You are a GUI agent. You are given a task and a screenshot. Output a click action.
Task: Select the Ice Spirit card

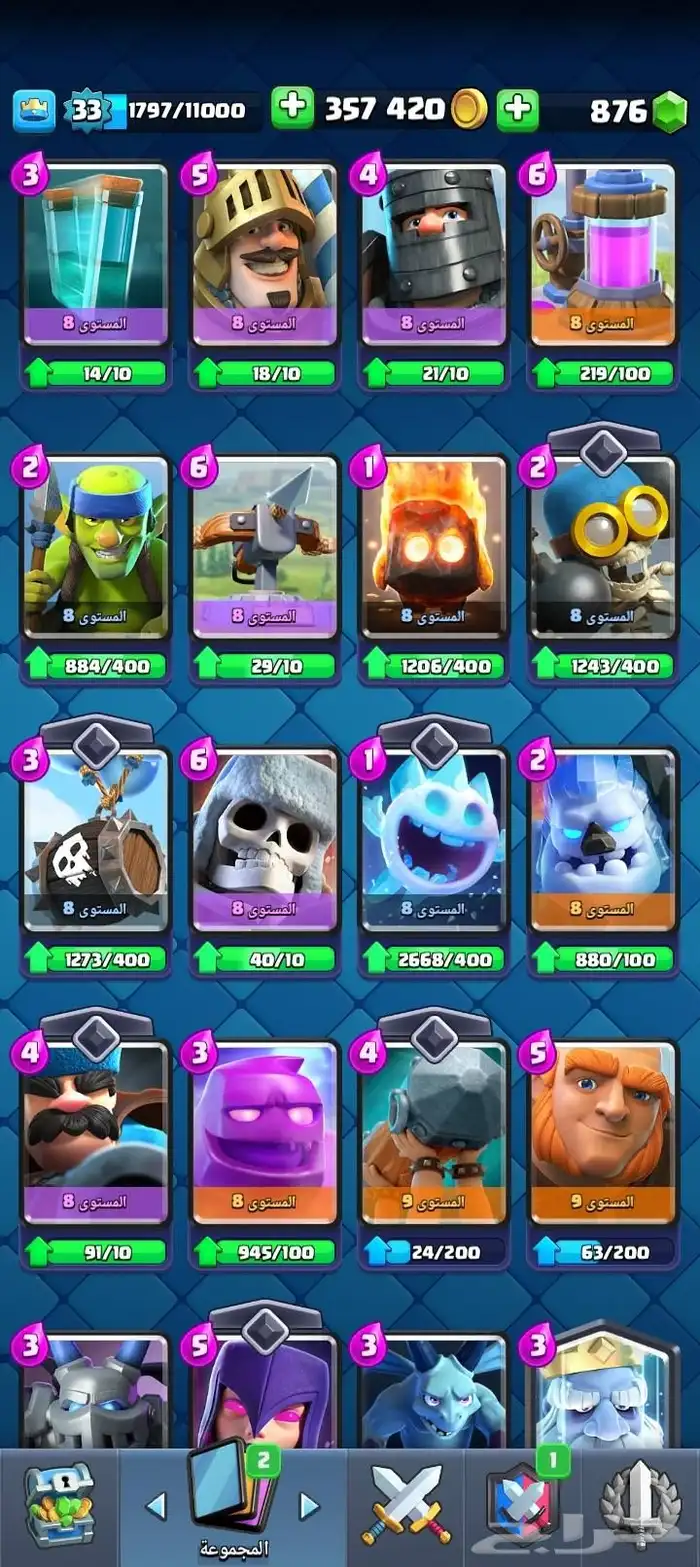coord(434,840)
